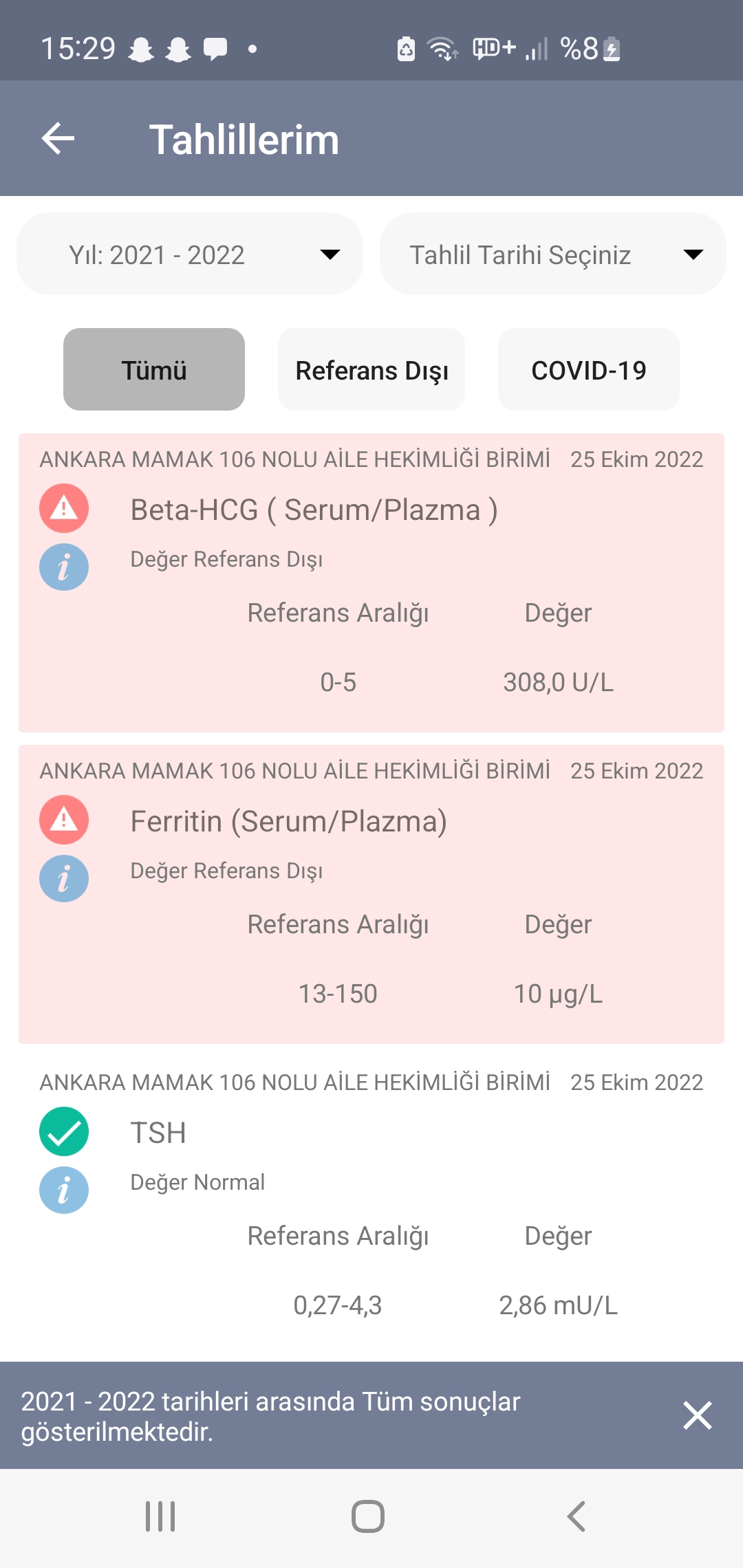
Task: Show COVID-19 test results
Action: tap(588, 370)
